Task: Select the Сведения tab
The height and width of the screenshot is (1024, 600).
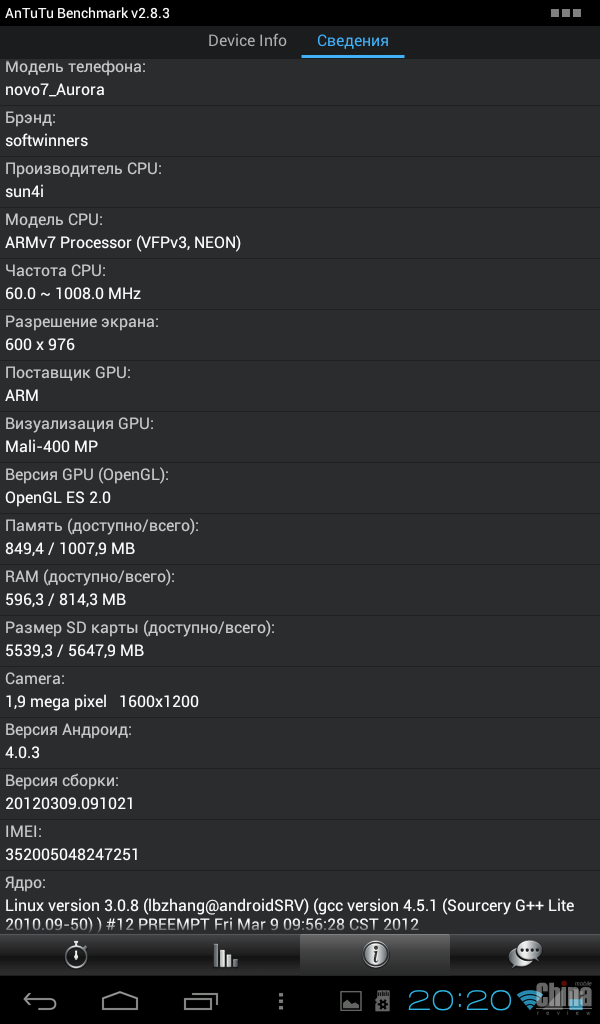Action: tap(353, 40)
